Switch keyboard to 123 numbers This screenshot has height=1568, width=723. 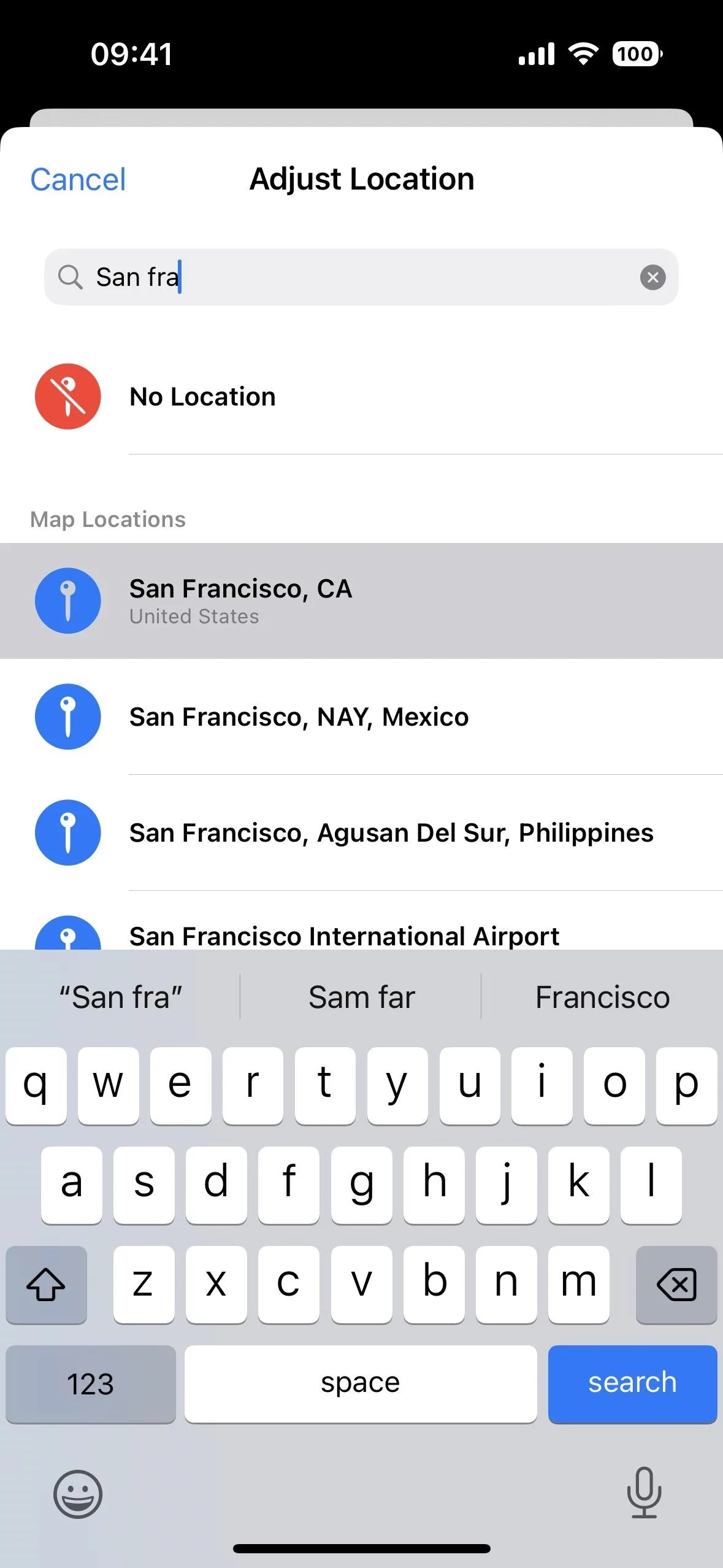tap(91, 1383)
